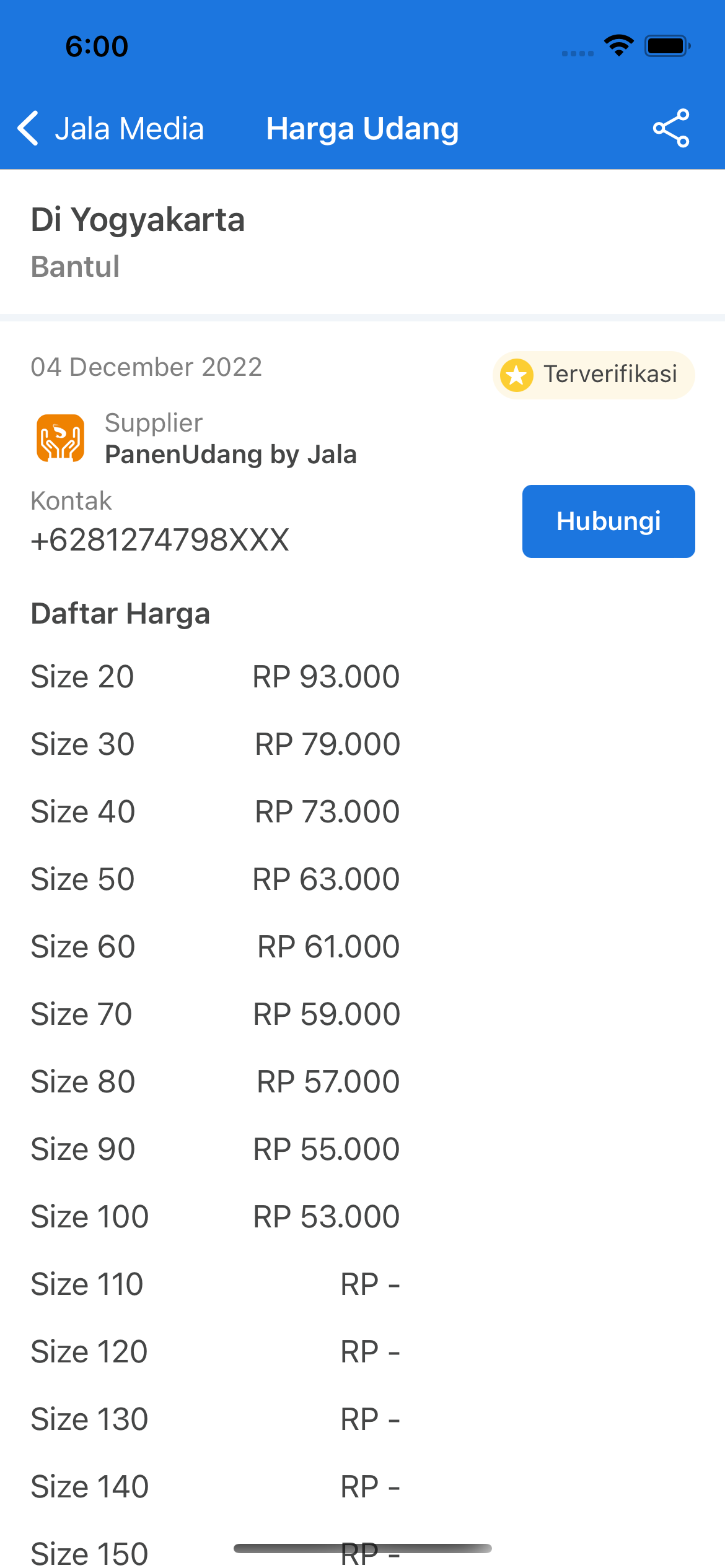This screenshot has width=725, height=1568.
Task: Go back to Jala Media
Action: pos(110,129)
